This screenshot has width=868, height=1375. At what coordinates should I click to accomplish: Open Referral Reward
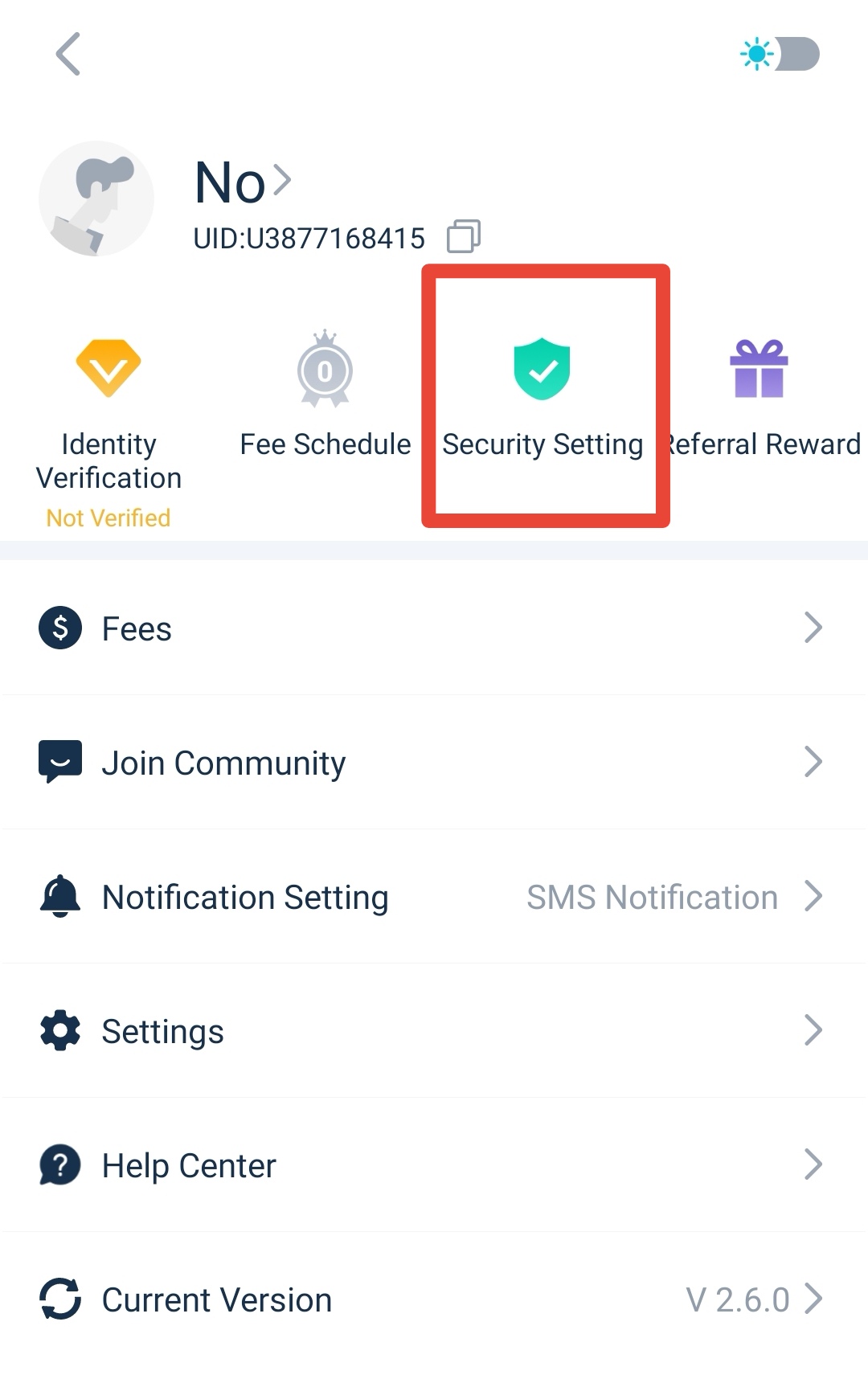point(759,398)
